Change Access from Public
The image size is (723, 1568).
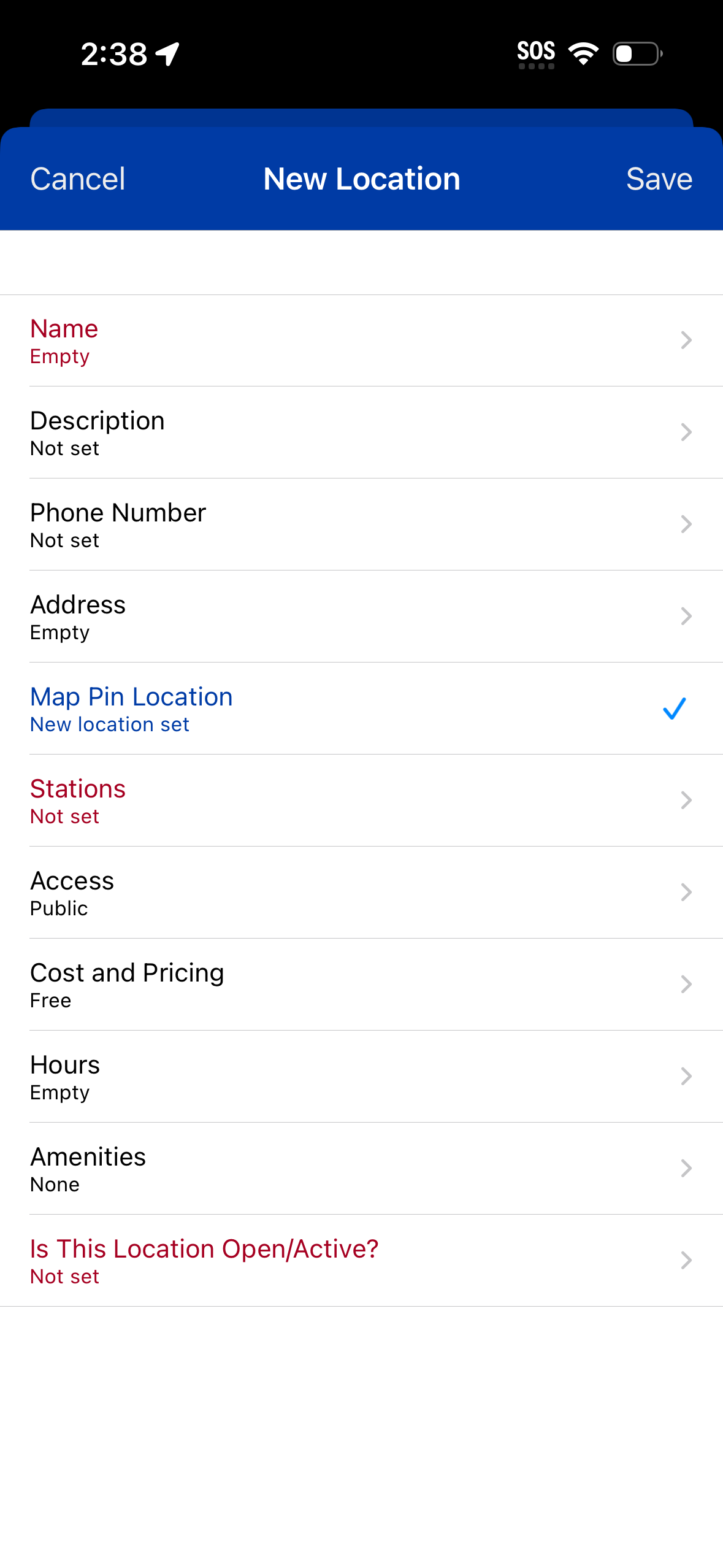pyautogui.click(x=361, y=893)
